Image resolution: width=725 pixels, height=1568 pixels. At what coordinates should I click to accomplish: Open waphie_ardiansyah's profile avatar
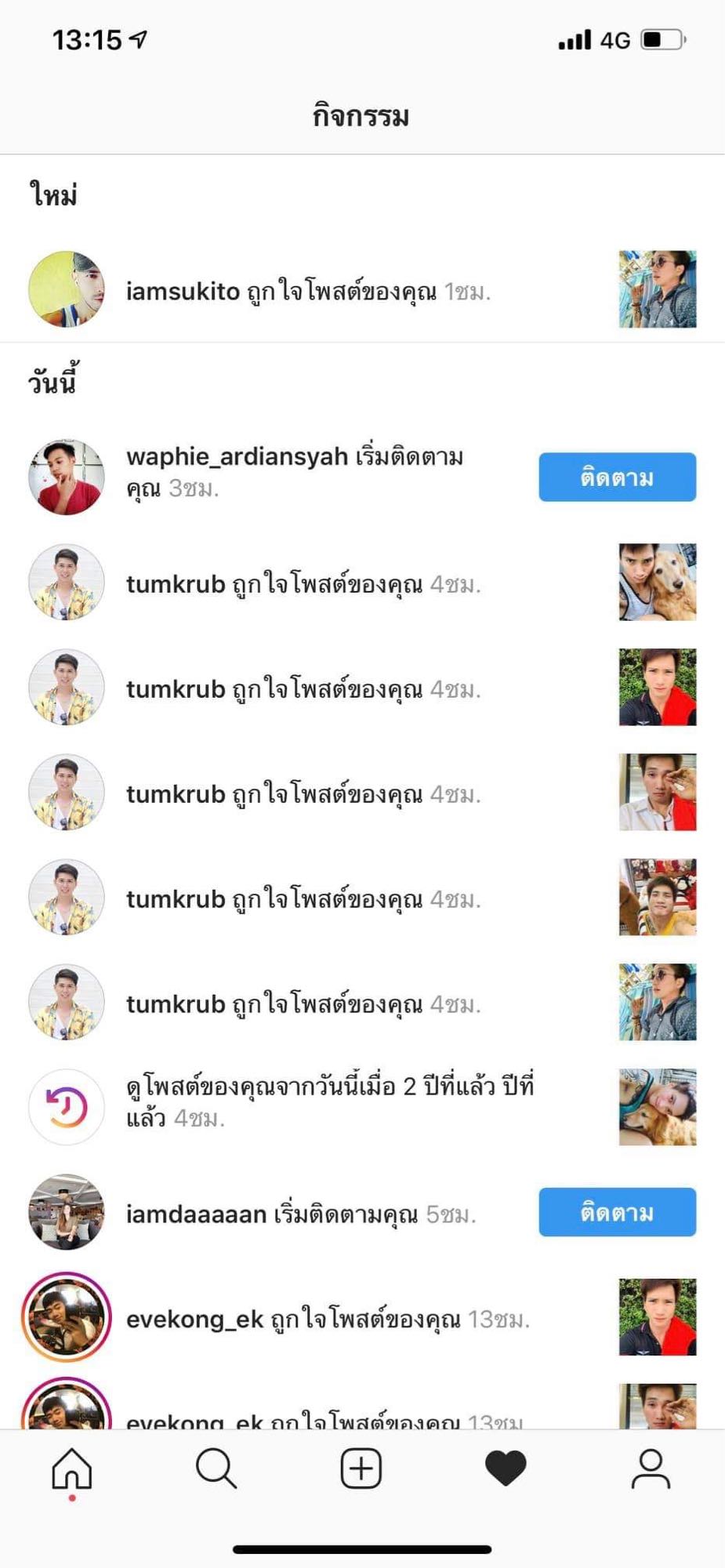[67, 477]
